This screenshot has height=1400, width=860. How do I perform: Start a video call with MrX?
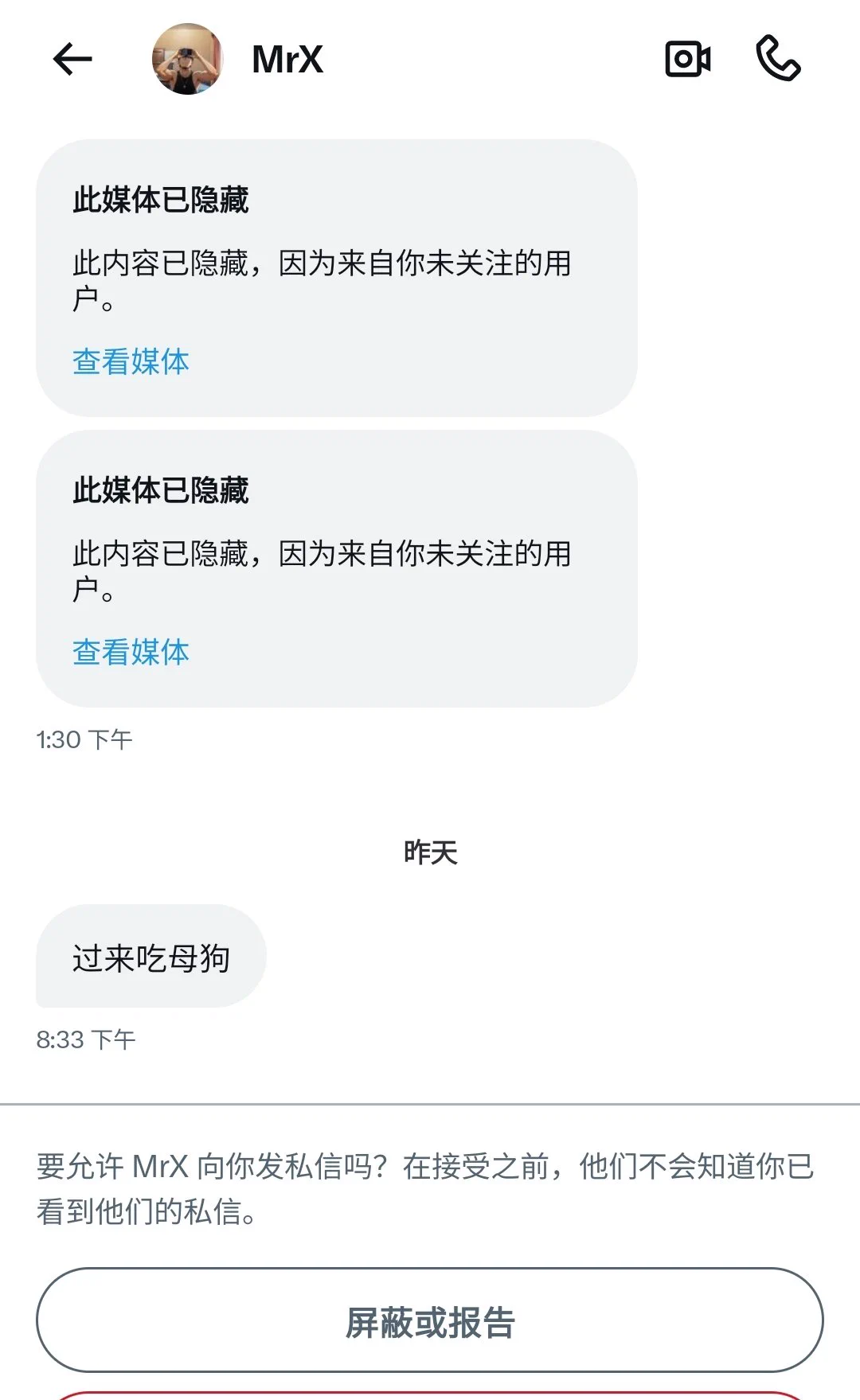(x=688, y=60)
